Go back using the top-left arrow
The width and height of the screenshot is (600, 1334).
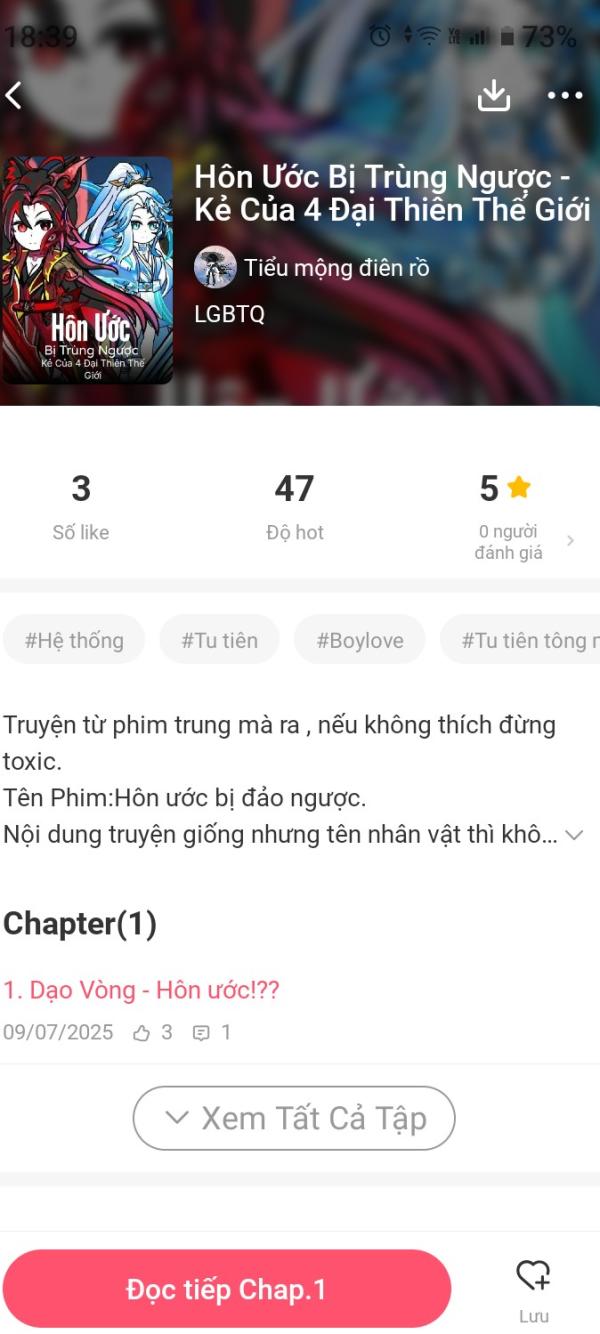click(14, 96)
